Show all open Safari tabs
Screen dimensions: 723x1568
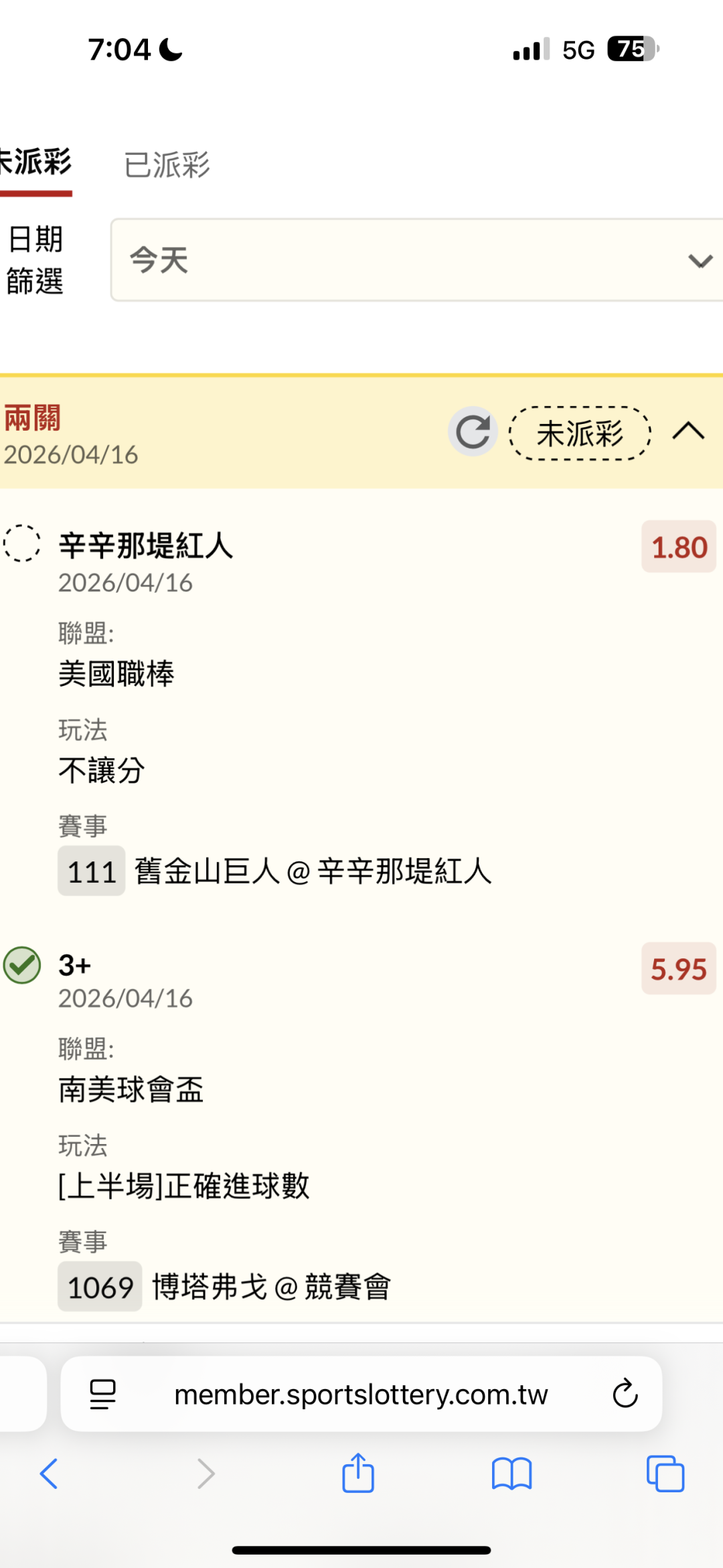tap(665, 1474)
